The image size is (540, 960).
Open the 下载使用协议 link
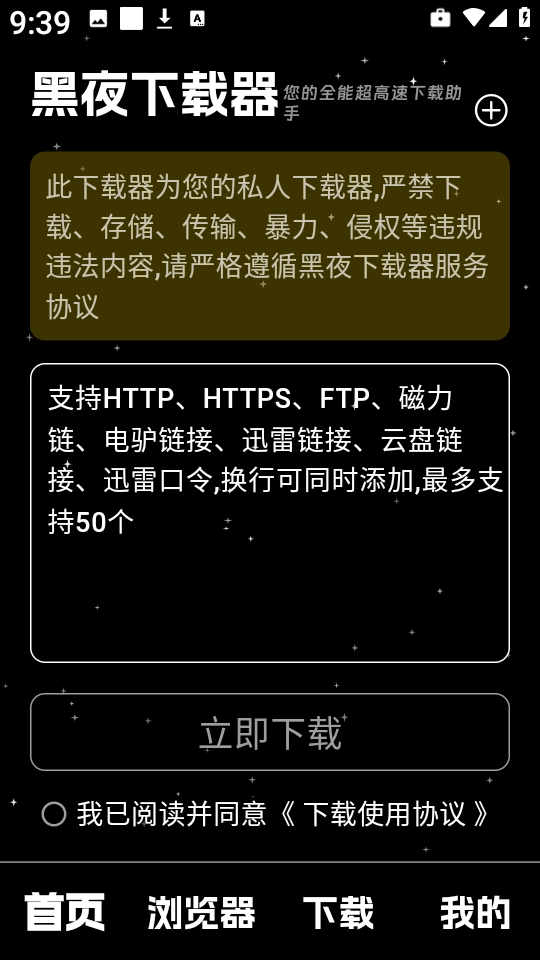pos(383,814)
